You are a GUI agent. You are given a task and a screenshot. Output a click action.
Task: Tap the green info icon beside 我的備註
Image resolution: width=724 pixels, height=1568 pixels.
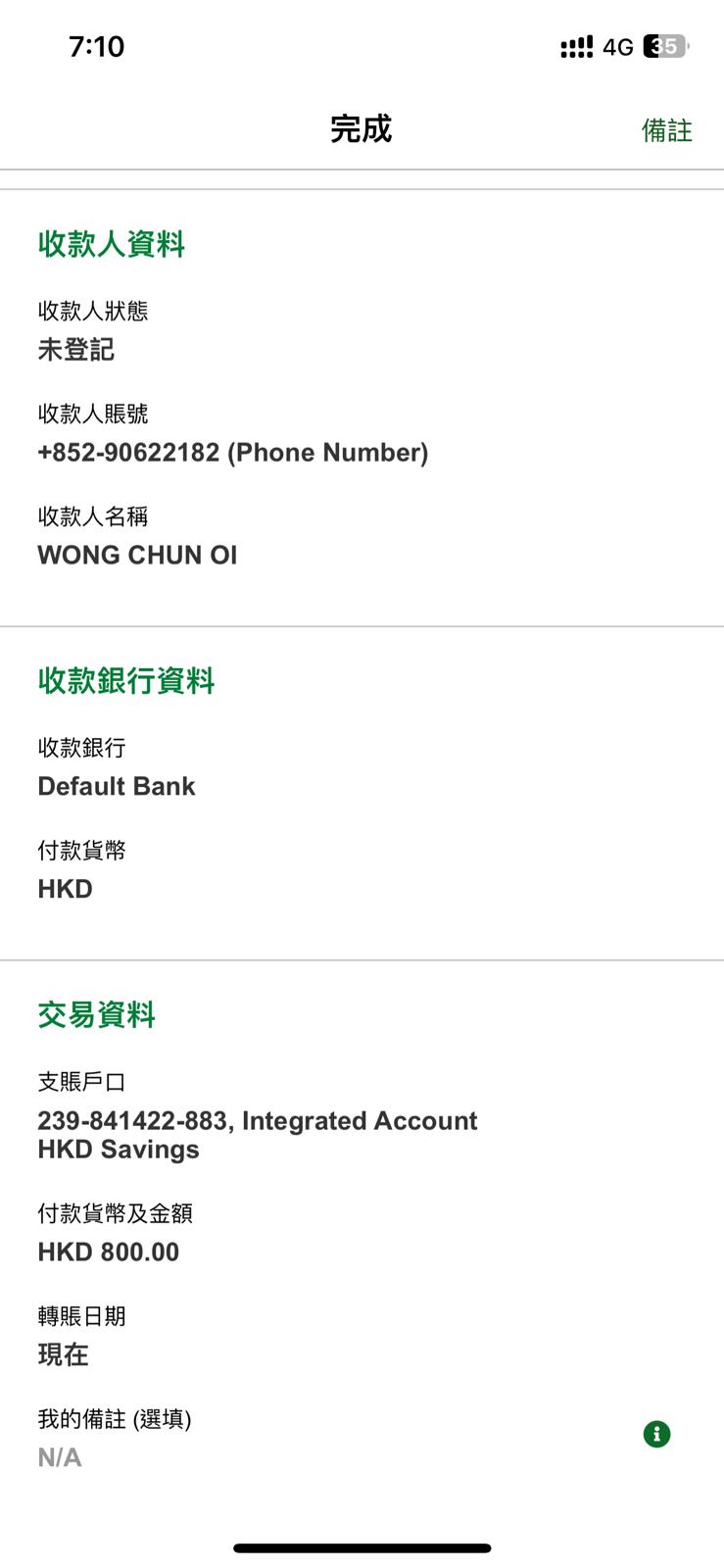click(656, 1435)
